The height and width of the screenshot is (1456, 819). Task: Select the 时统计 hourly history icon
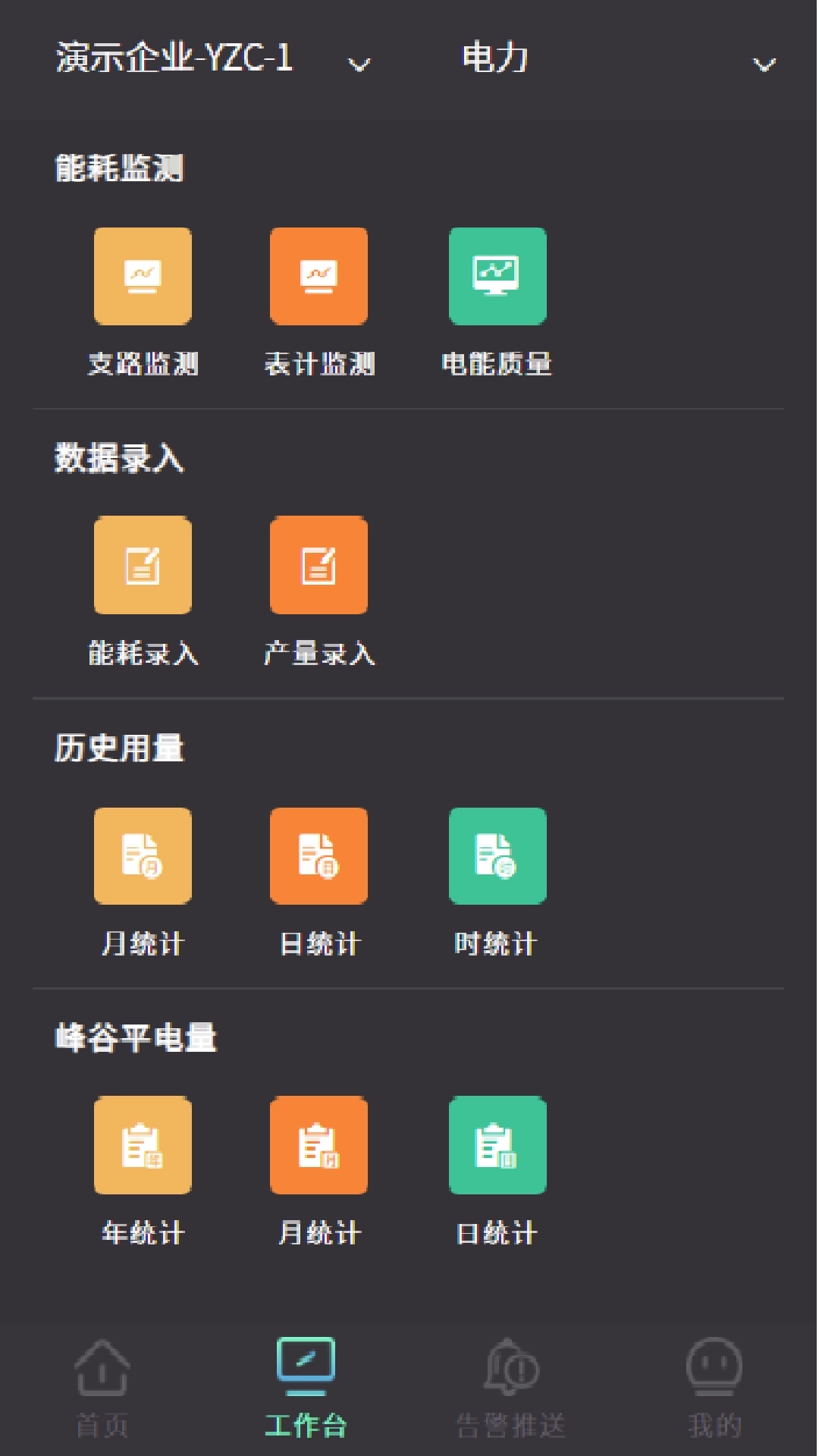[497, 856]
